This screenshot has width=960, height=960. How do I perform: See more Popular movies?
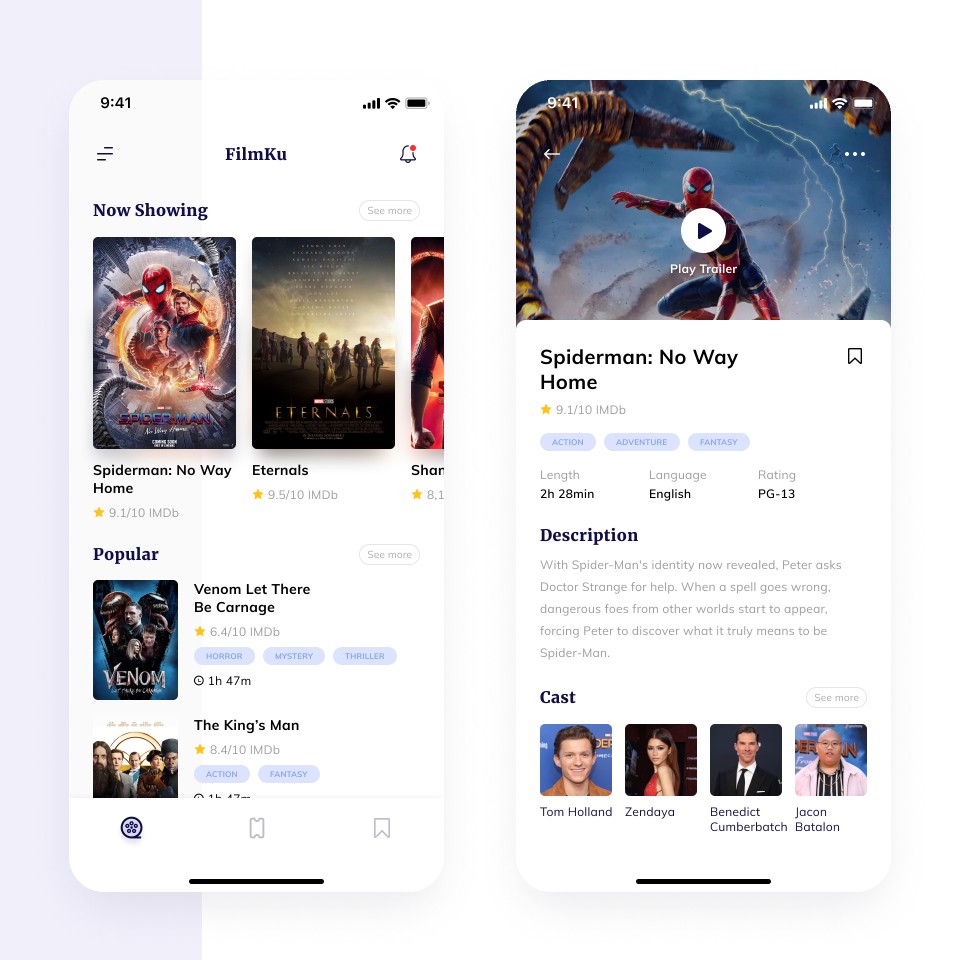point(389,555)
